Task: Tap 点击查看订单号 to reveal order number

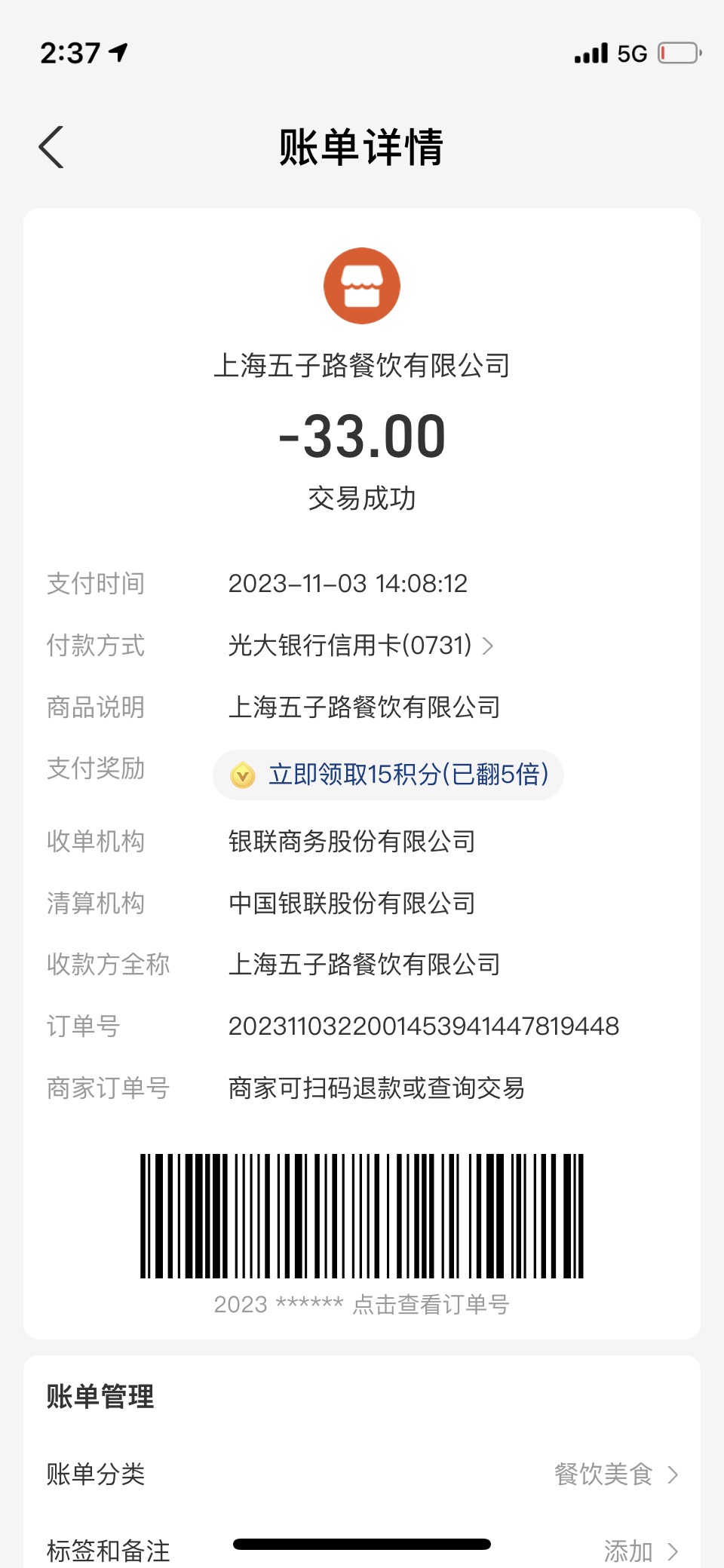Action: (x=431, y=1304)
